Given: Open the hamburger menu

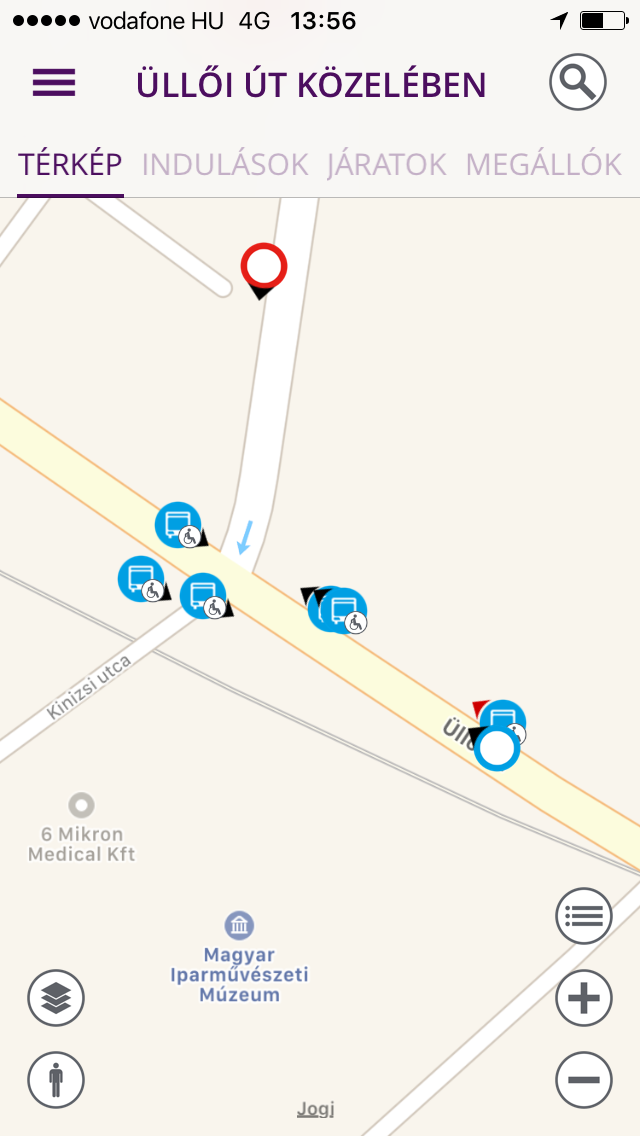Looking at the screenshot, I should (x=54, y=83).
